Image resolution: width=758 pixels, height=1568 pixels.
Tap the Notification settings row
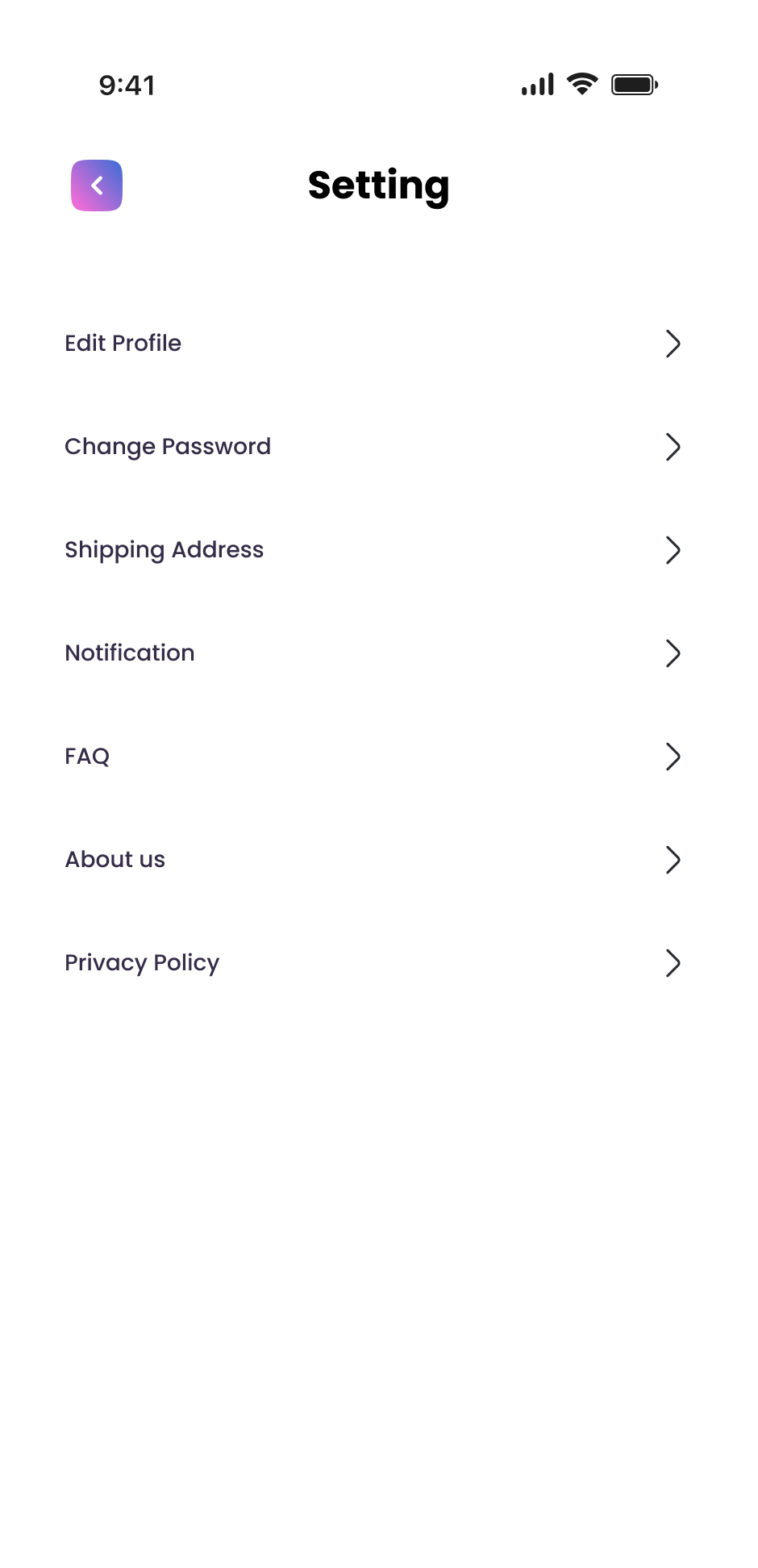pyautogui.click(x=130, y=653)
